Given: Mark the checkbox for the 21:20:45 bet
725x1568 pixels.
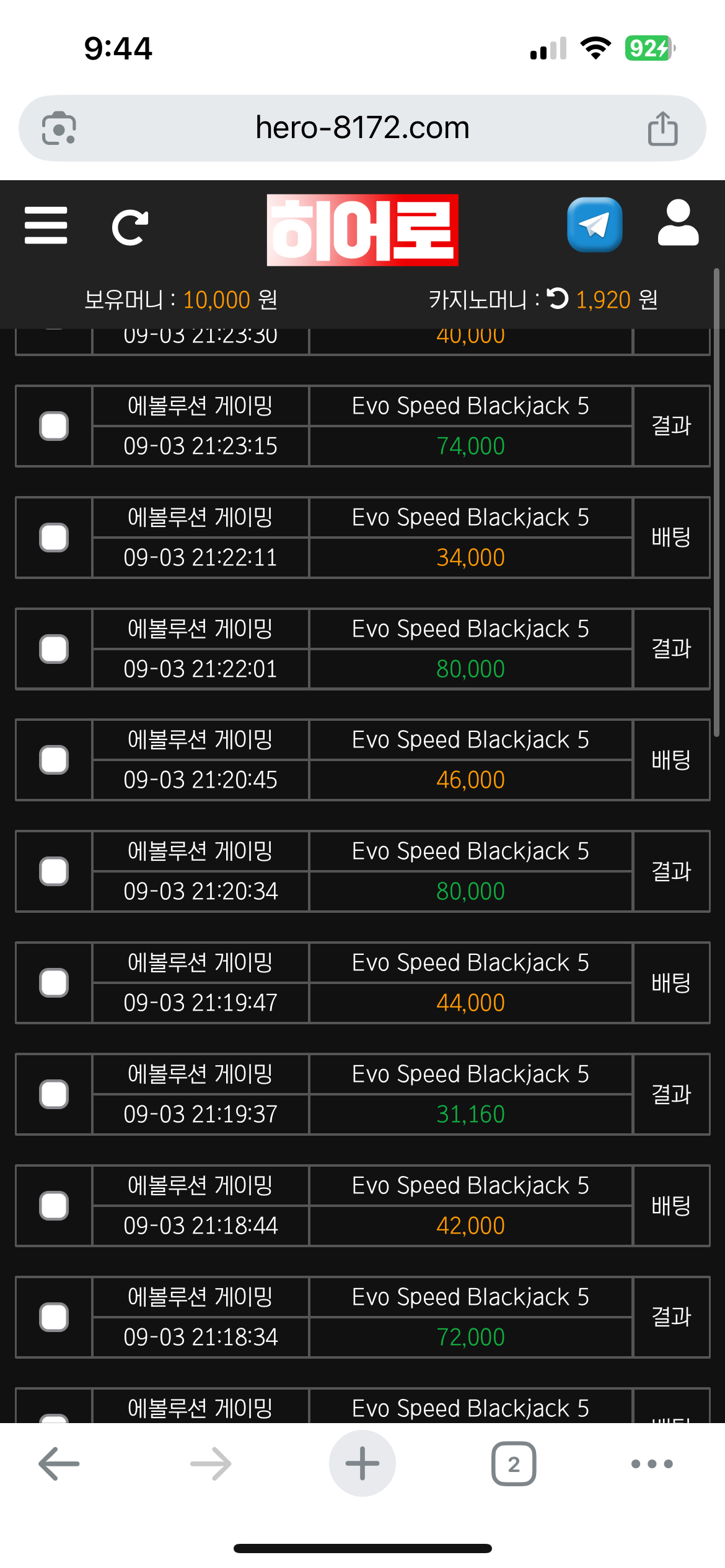Looking at the screenshot, I should pos(54,760).
